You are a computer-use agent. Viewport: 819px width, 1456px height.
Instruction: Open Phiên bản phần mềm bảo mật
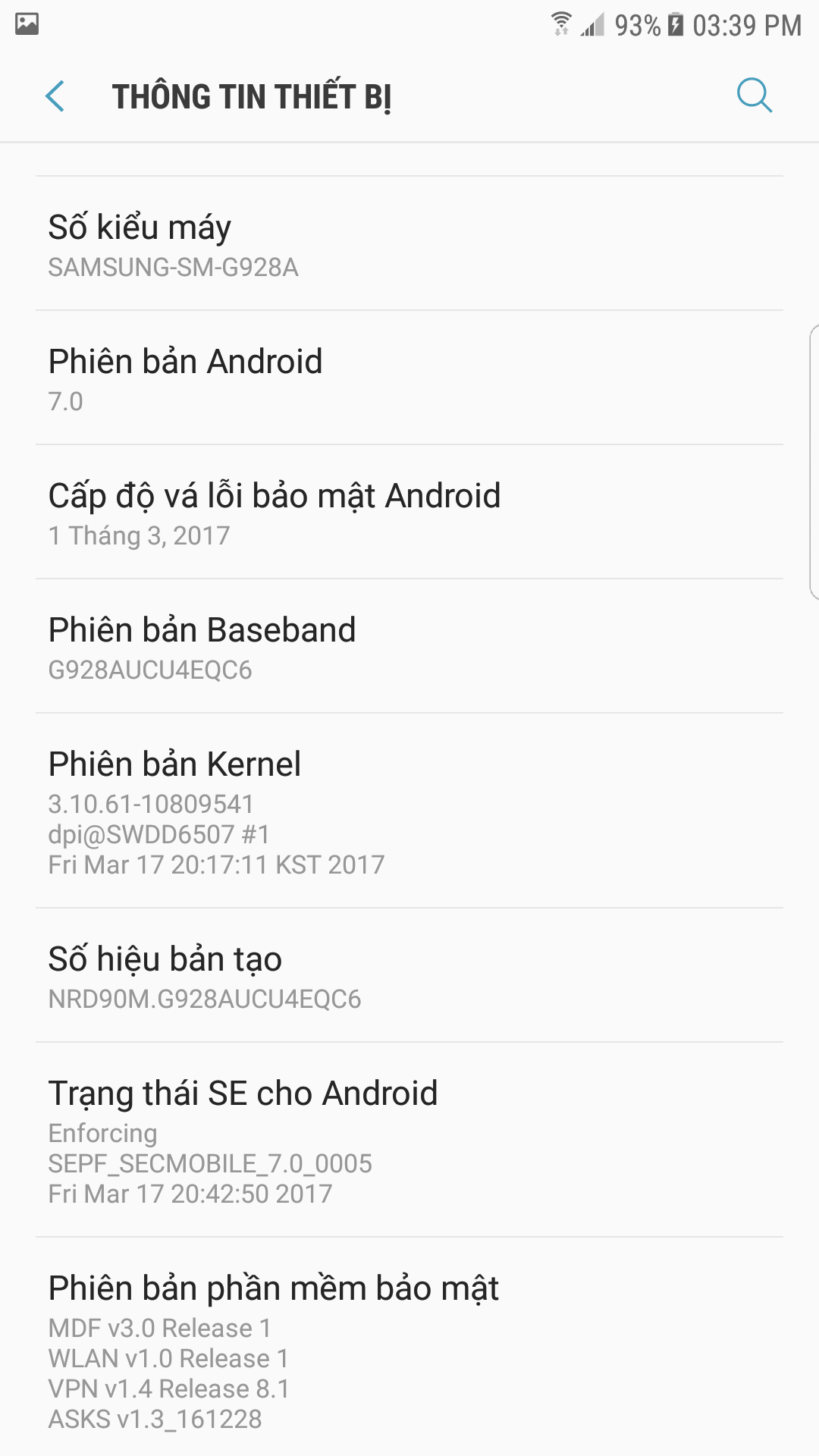tap(409, 1348)
